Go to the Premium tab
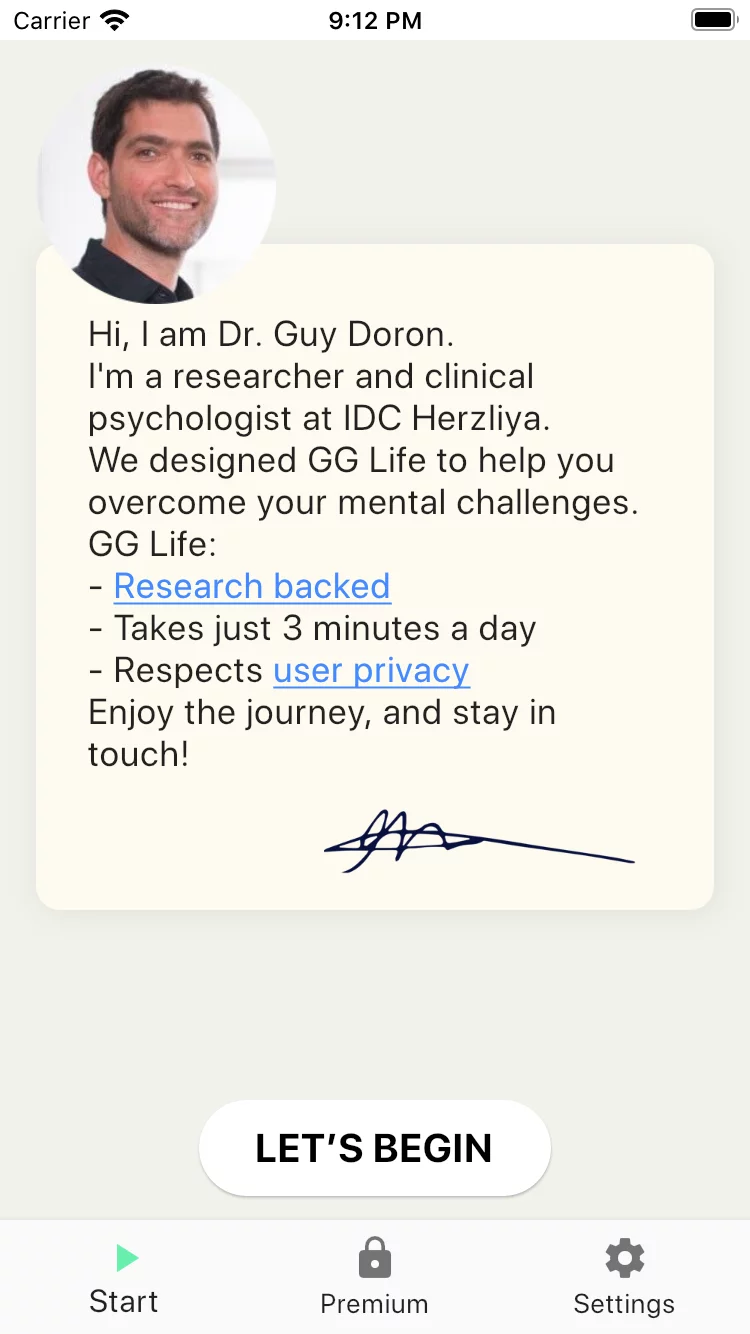Screen dimensions: 750x1334 point(374,1278)
